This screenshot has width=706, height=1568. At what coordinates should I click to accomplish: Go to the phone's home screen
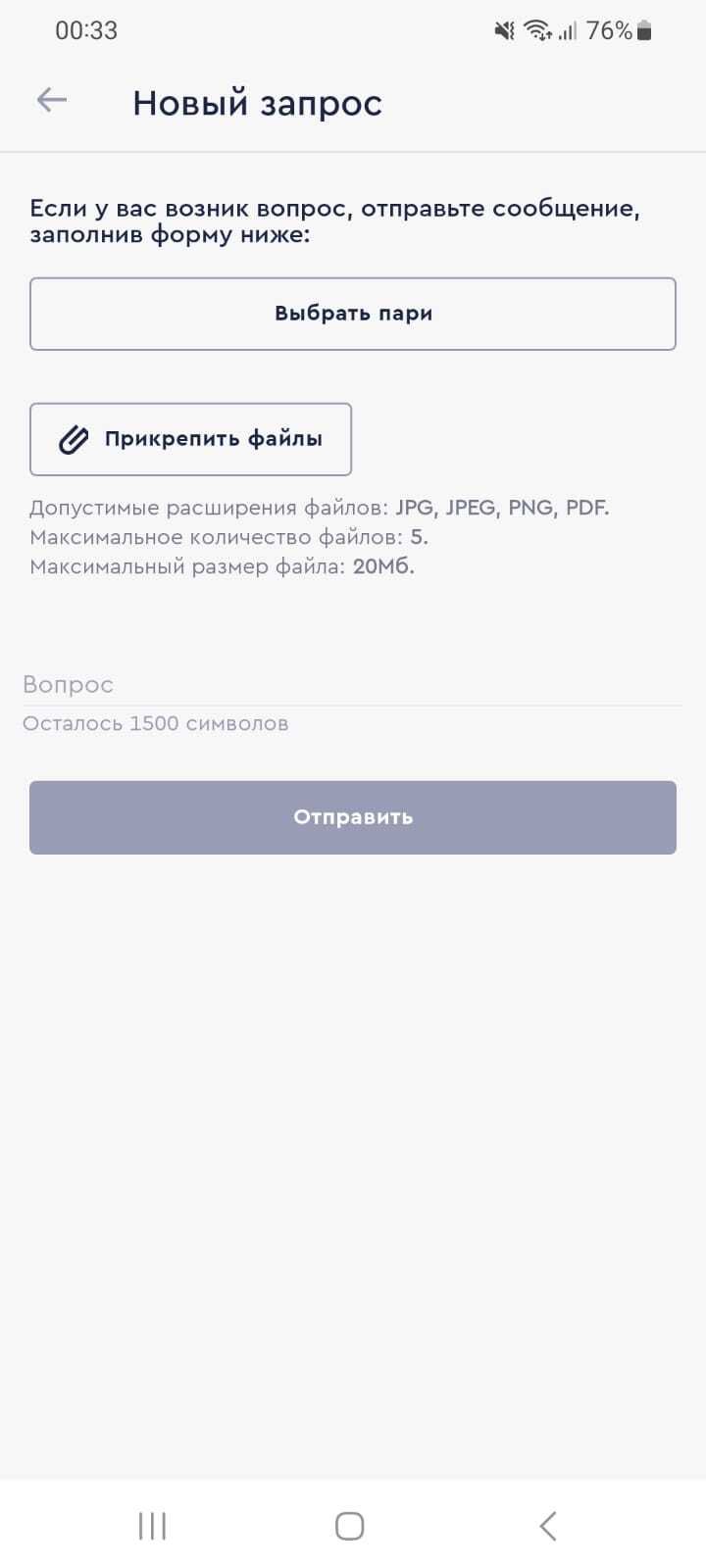pos(350,1526)
